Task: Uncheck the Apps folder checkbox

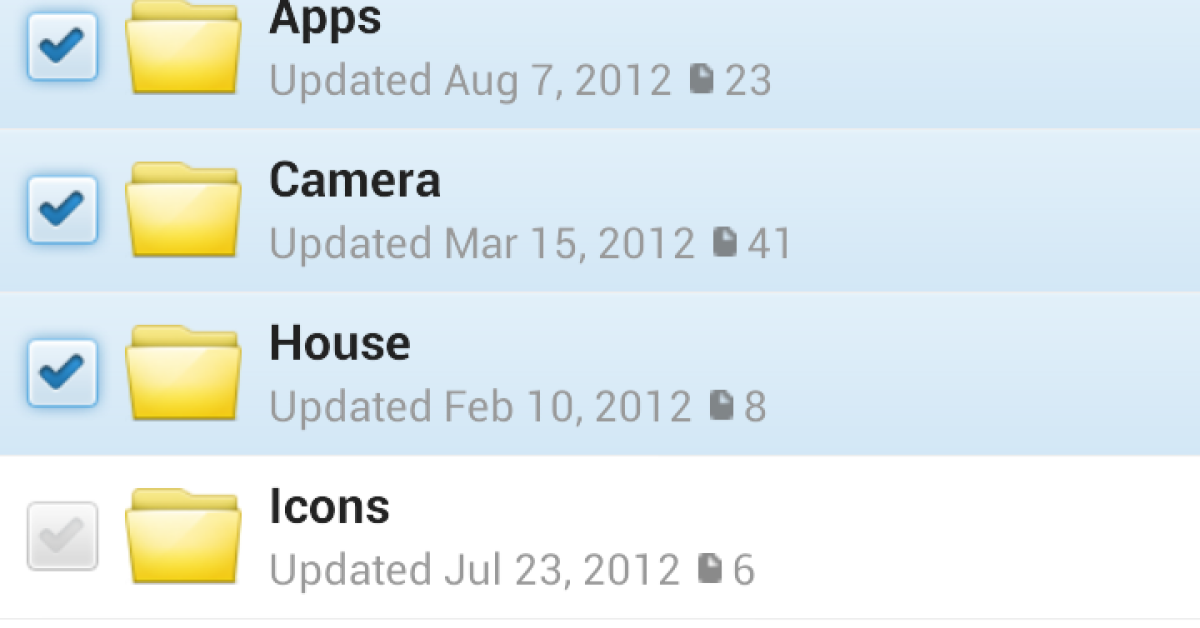Action: coord(62,46)
